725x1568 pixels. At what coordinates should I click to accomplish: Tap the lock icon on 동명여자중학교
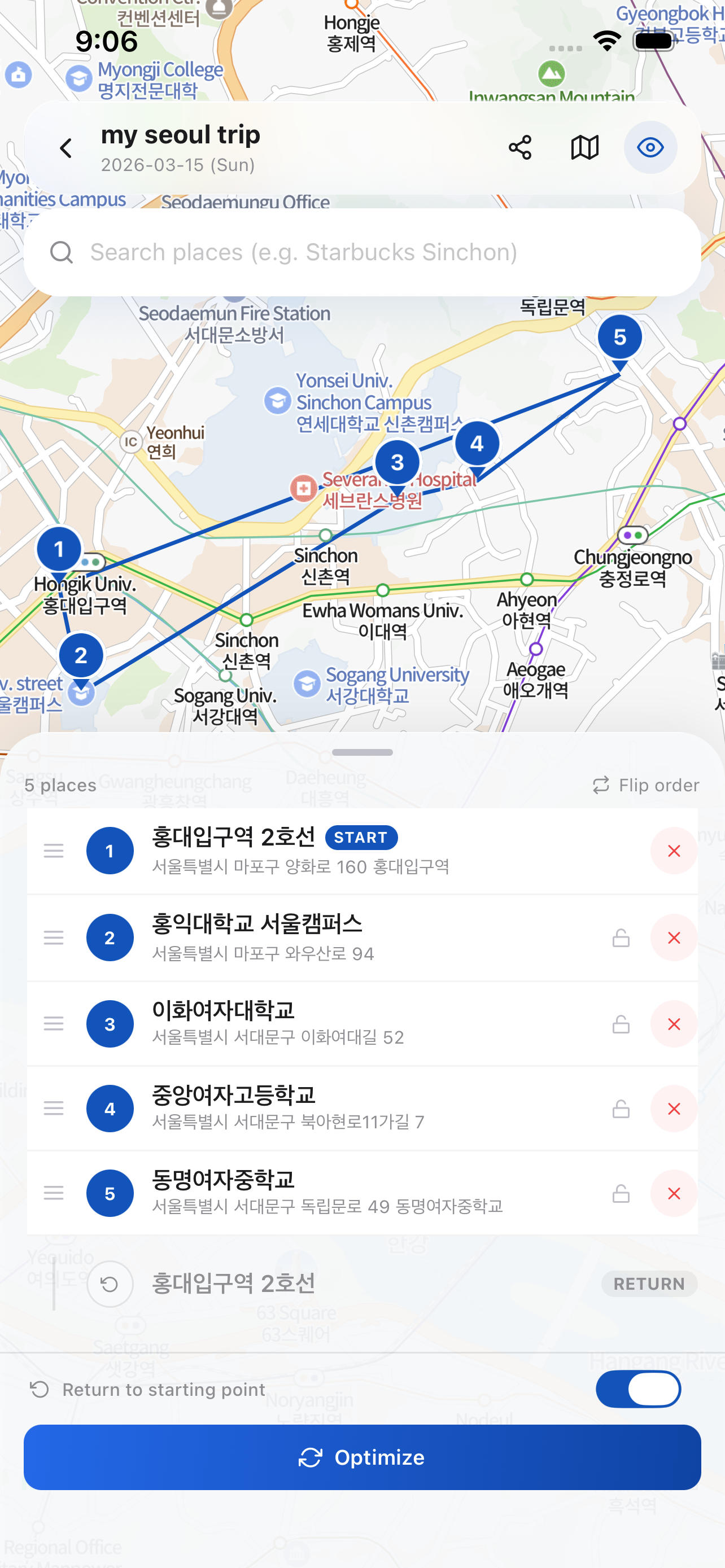coord(621,1193)
